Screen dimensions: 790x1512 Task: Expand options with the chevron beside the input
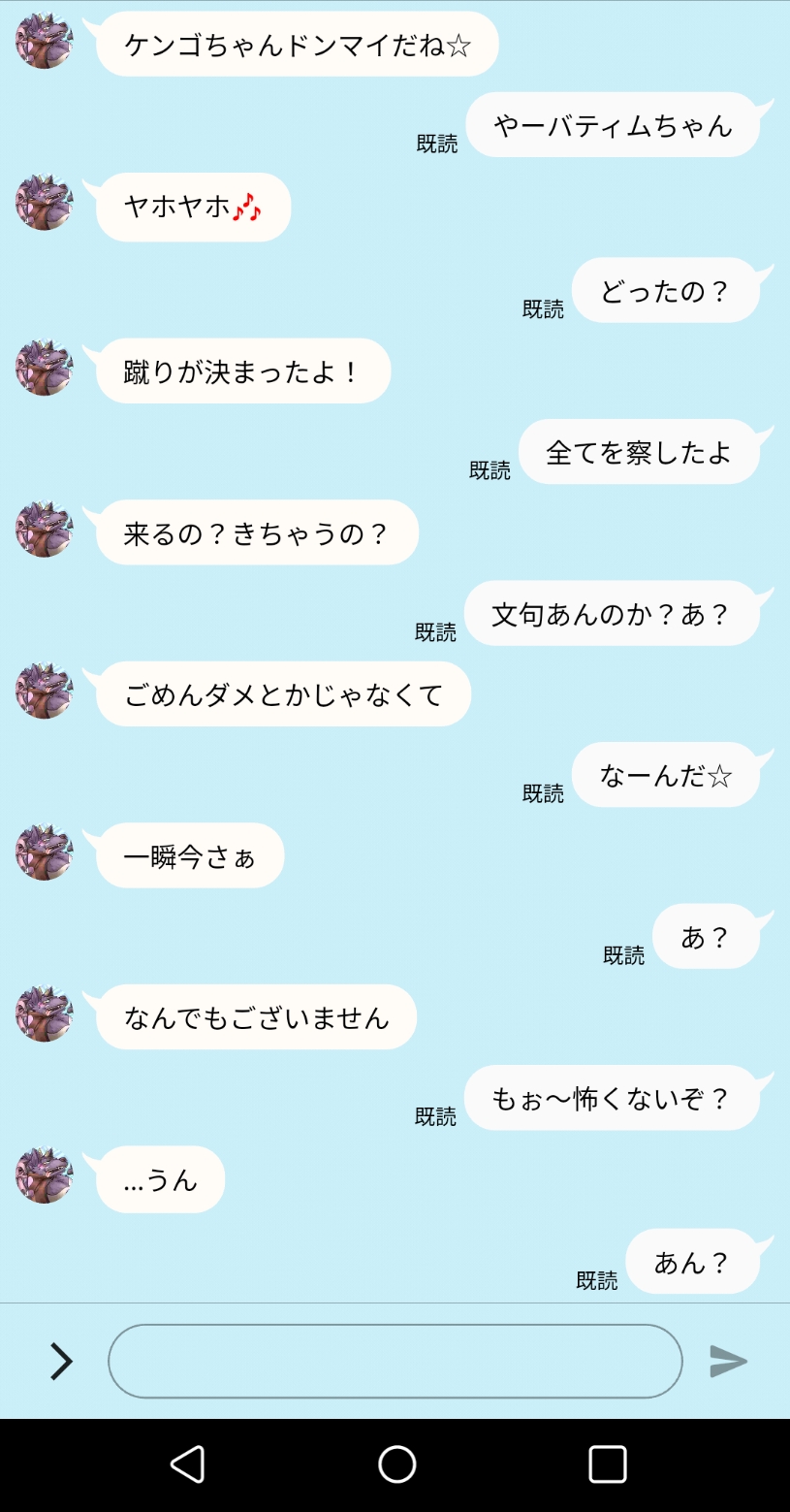(61, 1361)
